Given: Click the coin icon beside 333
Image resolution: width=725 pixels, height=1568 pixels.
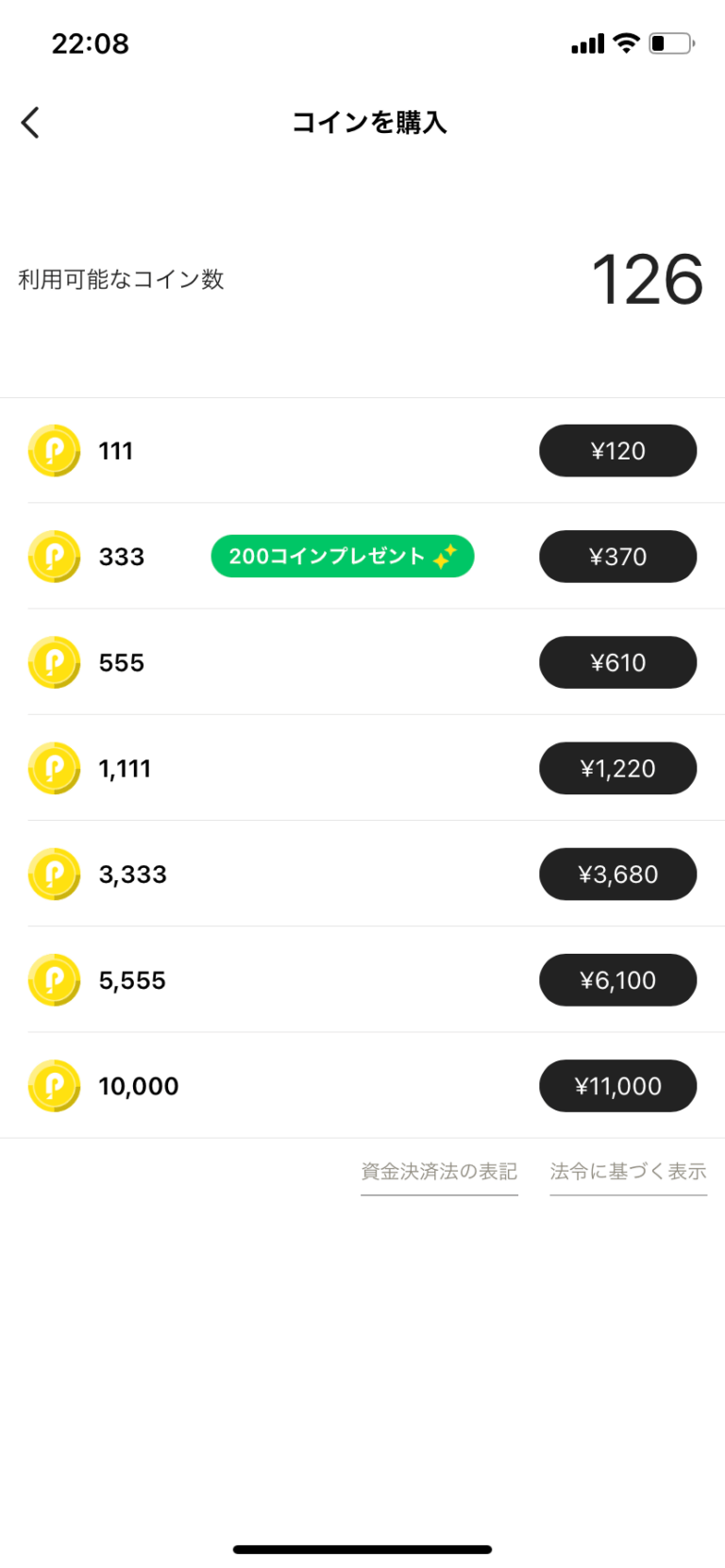Looking at the screenshot, I should click(x=54, y=557).
